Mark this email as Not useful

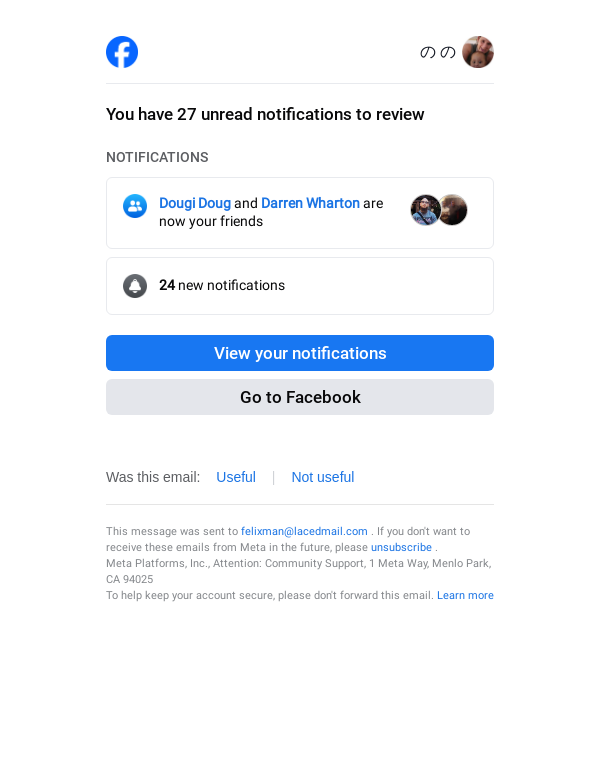[322, 477]
